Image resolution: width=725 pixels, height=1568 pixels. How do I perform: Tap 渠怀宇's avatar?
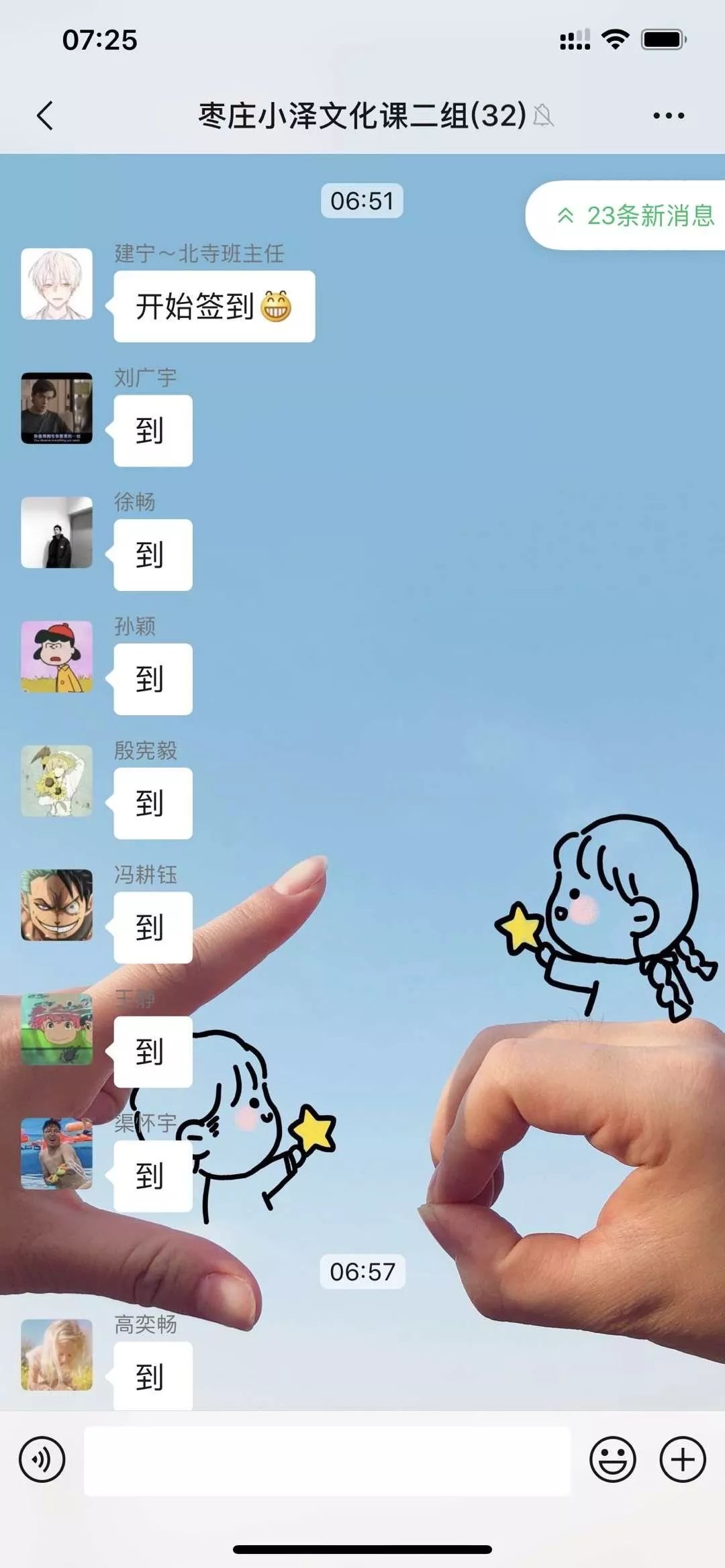[57, 1153]
